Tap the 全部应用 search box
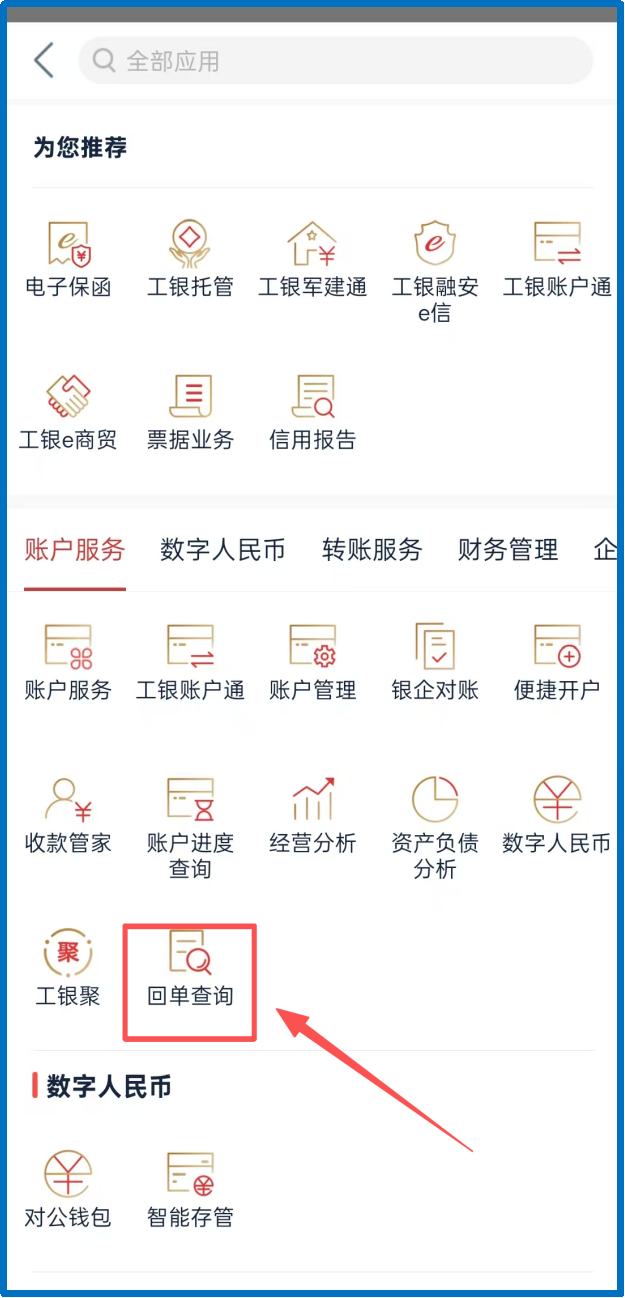 coord(335,61)
